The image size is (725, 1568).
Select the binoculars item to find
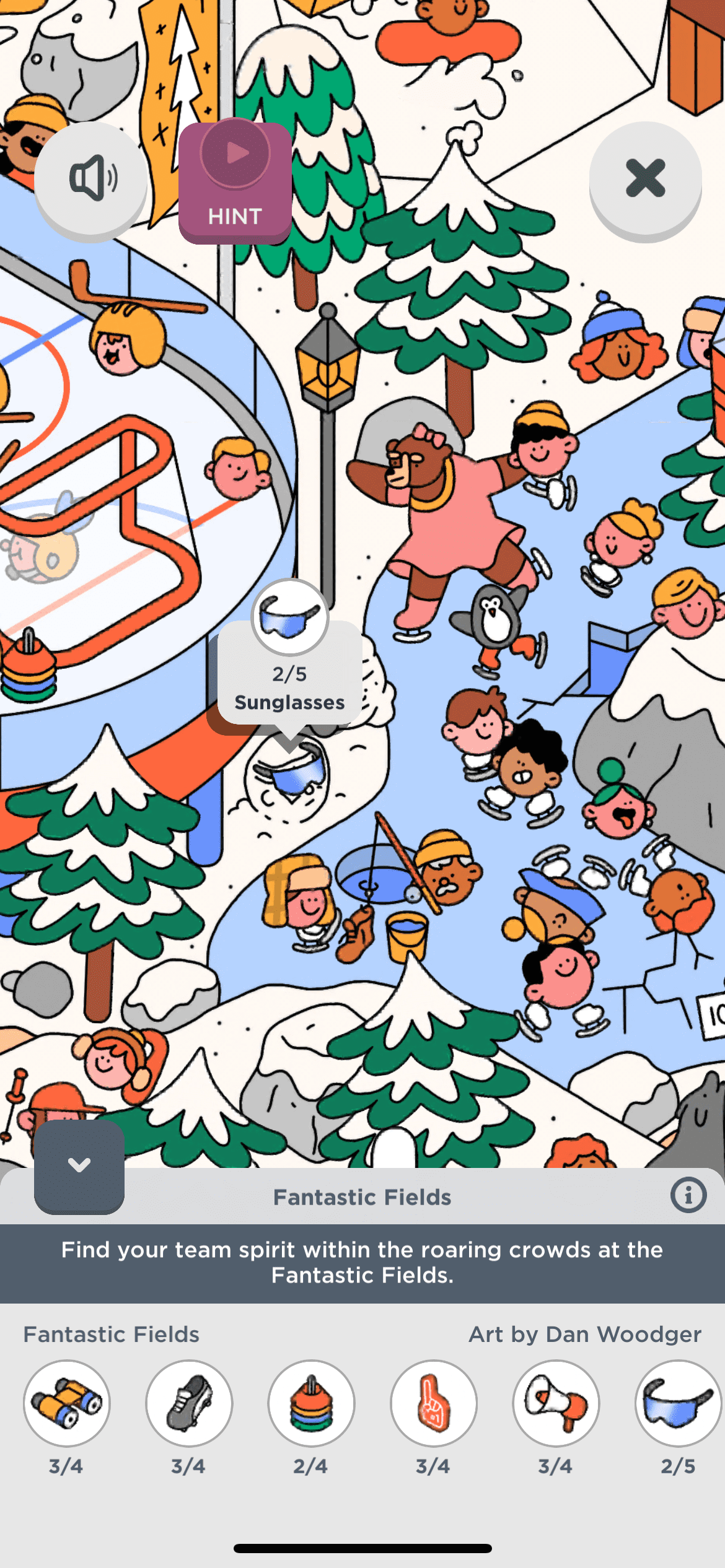(67, 1403)
